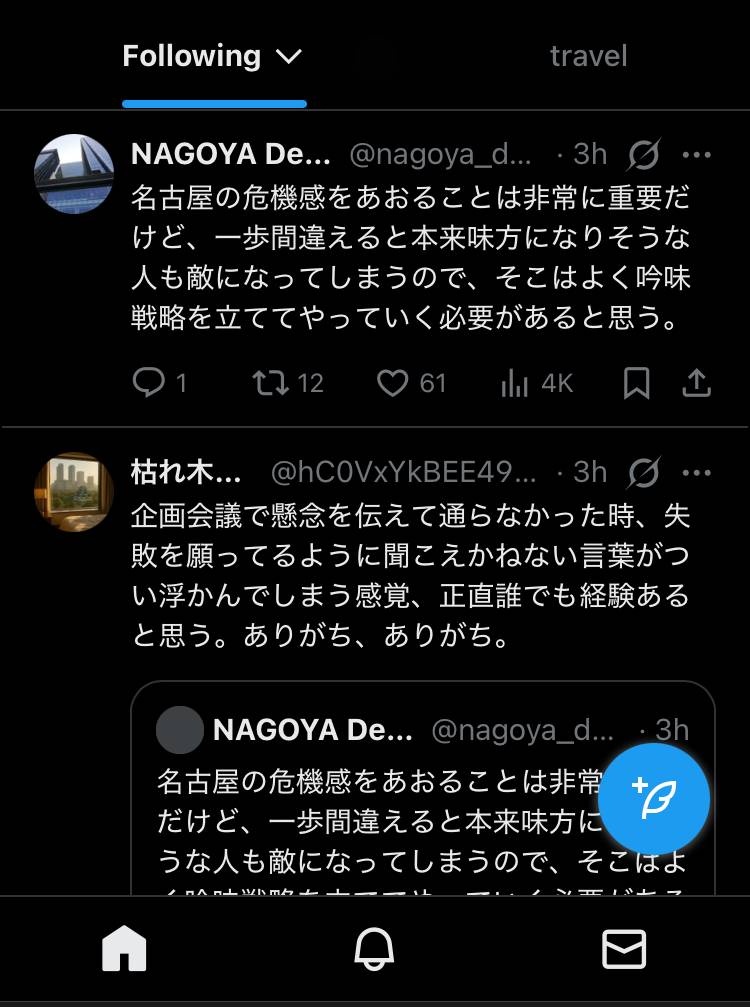Open overflow menu on NAGOYA De... post
Viewport: 750px width, 1007px height.
(x=696, y=155)
